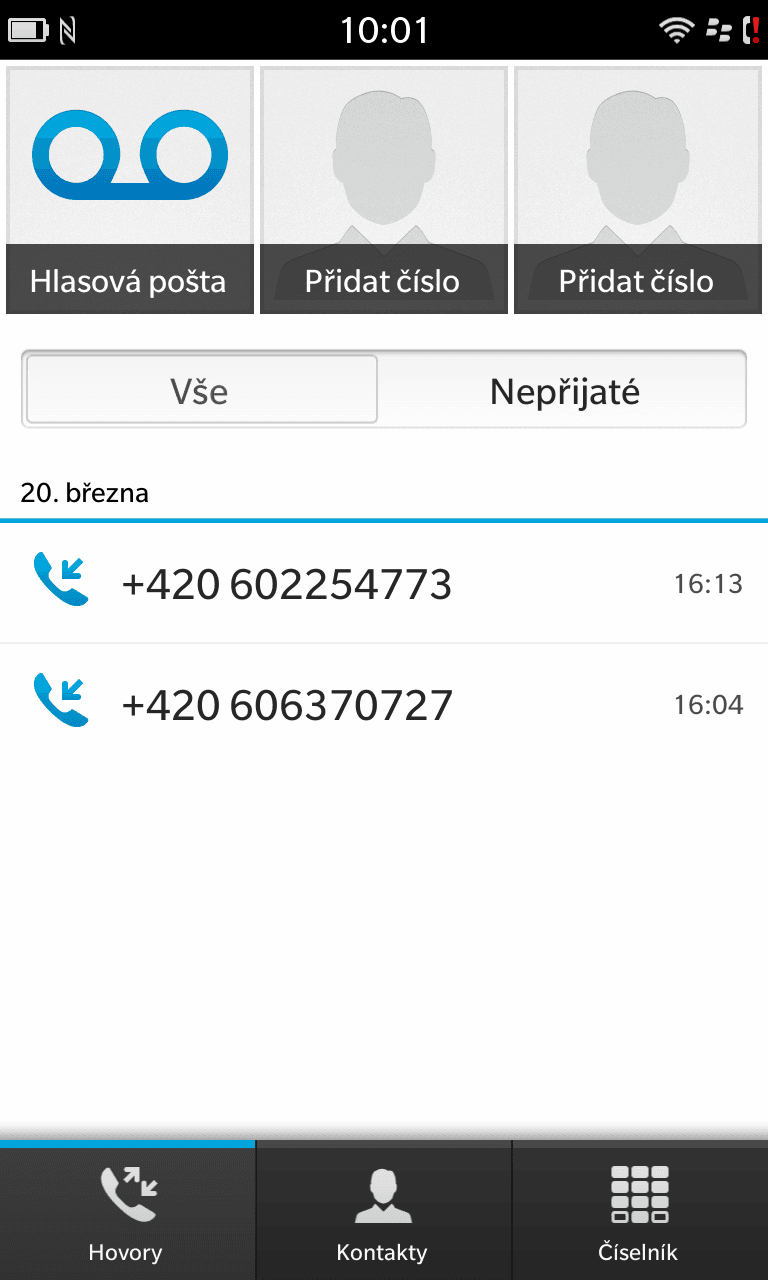The height and width of the screenshot is (1280, 768).
Task: Tap the rightmost Přidat číslo speed-dial tile
Action: click(637, 190)
